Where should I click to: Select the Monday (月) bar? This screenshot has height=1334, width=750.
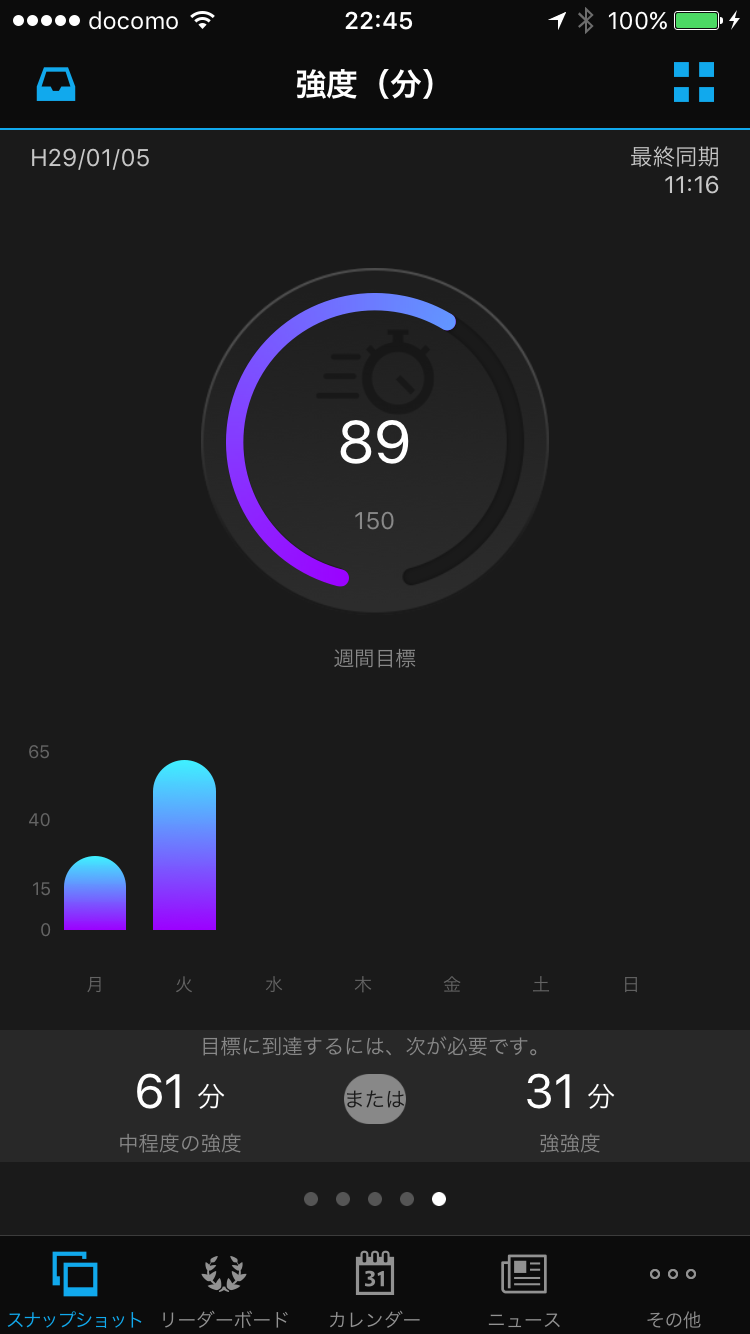(95, 894)
